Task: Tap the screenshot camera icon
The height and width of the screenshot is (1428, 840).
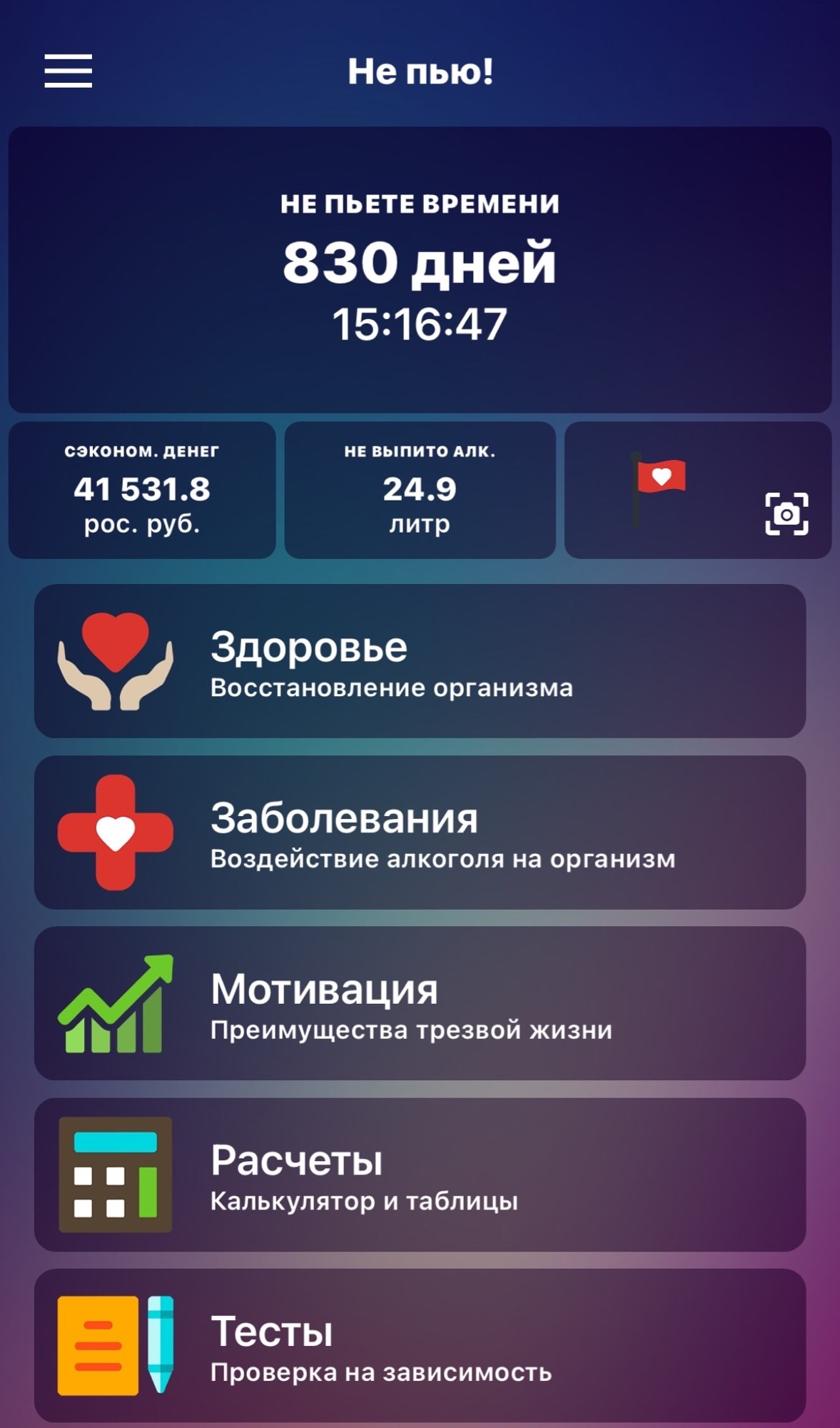Action: click(786, 513)
